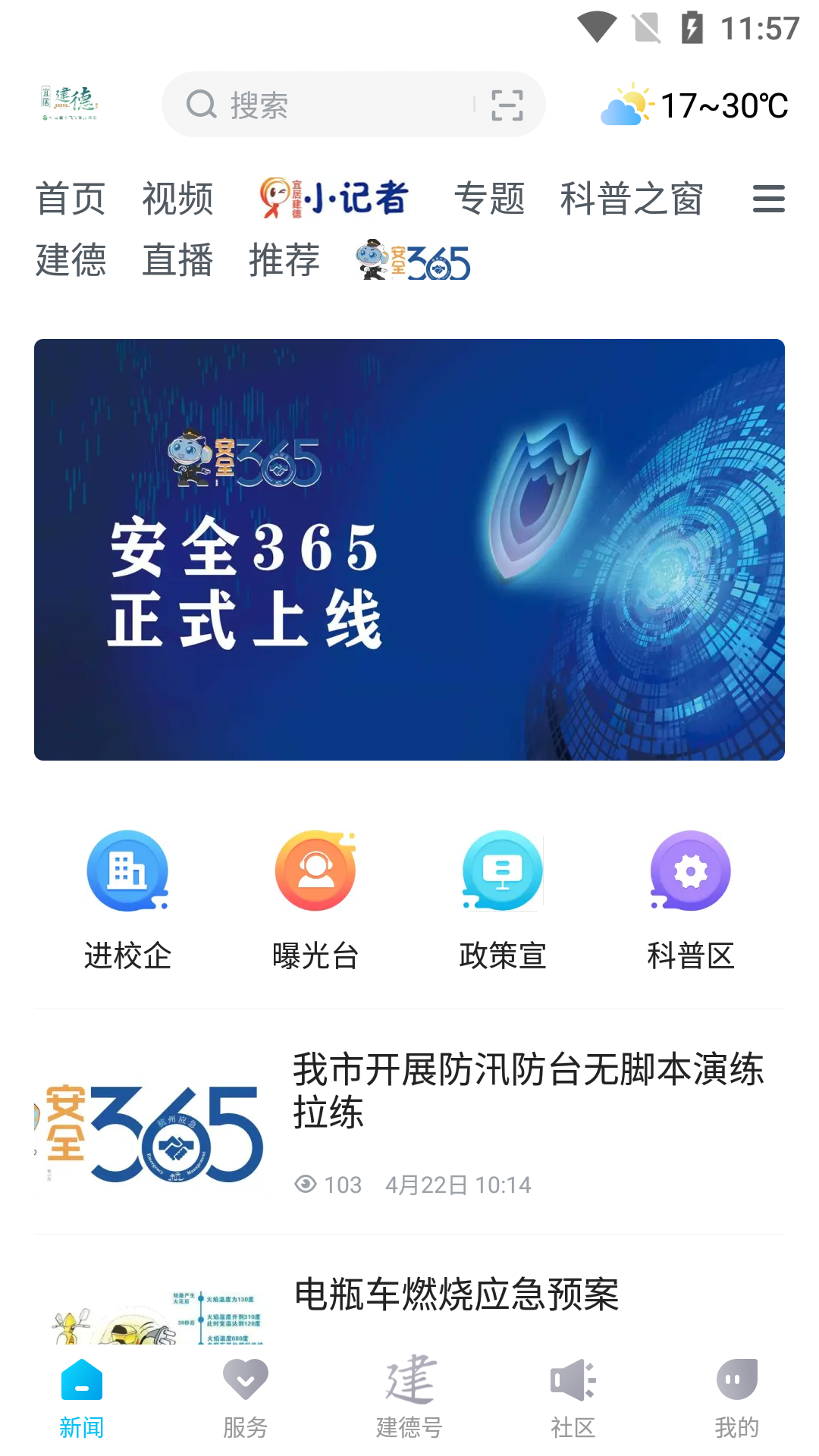Read the 我市开展防汛防台无脚本演练拉练 article
Image resolution: width=819 pixels, height=1456 pixels.
[528, 1090]
